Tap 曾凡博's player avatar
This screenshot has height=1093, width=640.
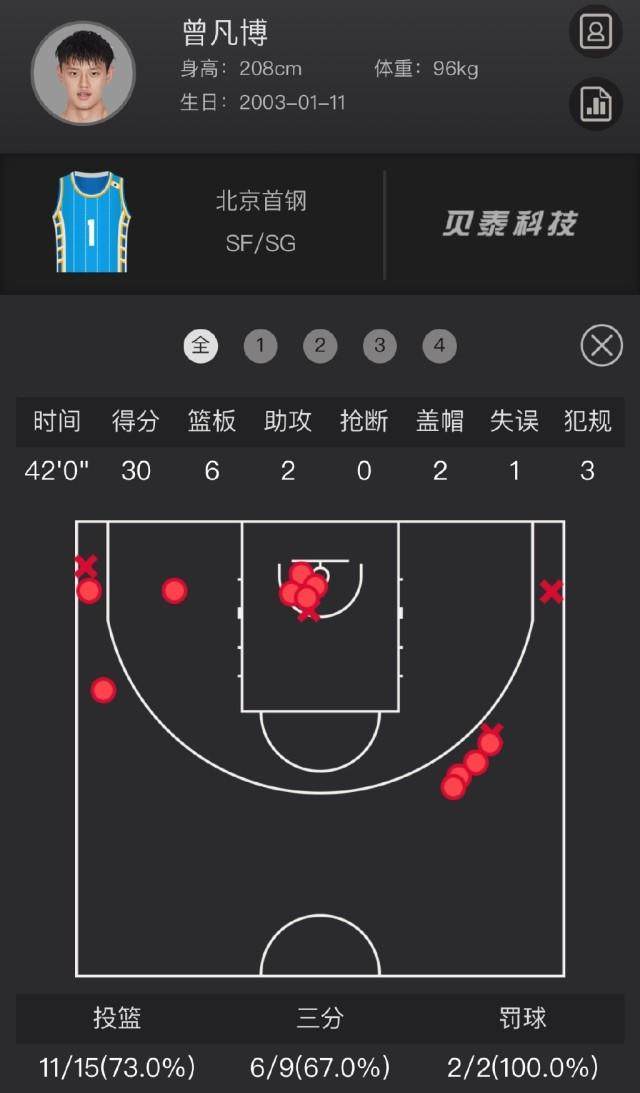coord(84,73)
